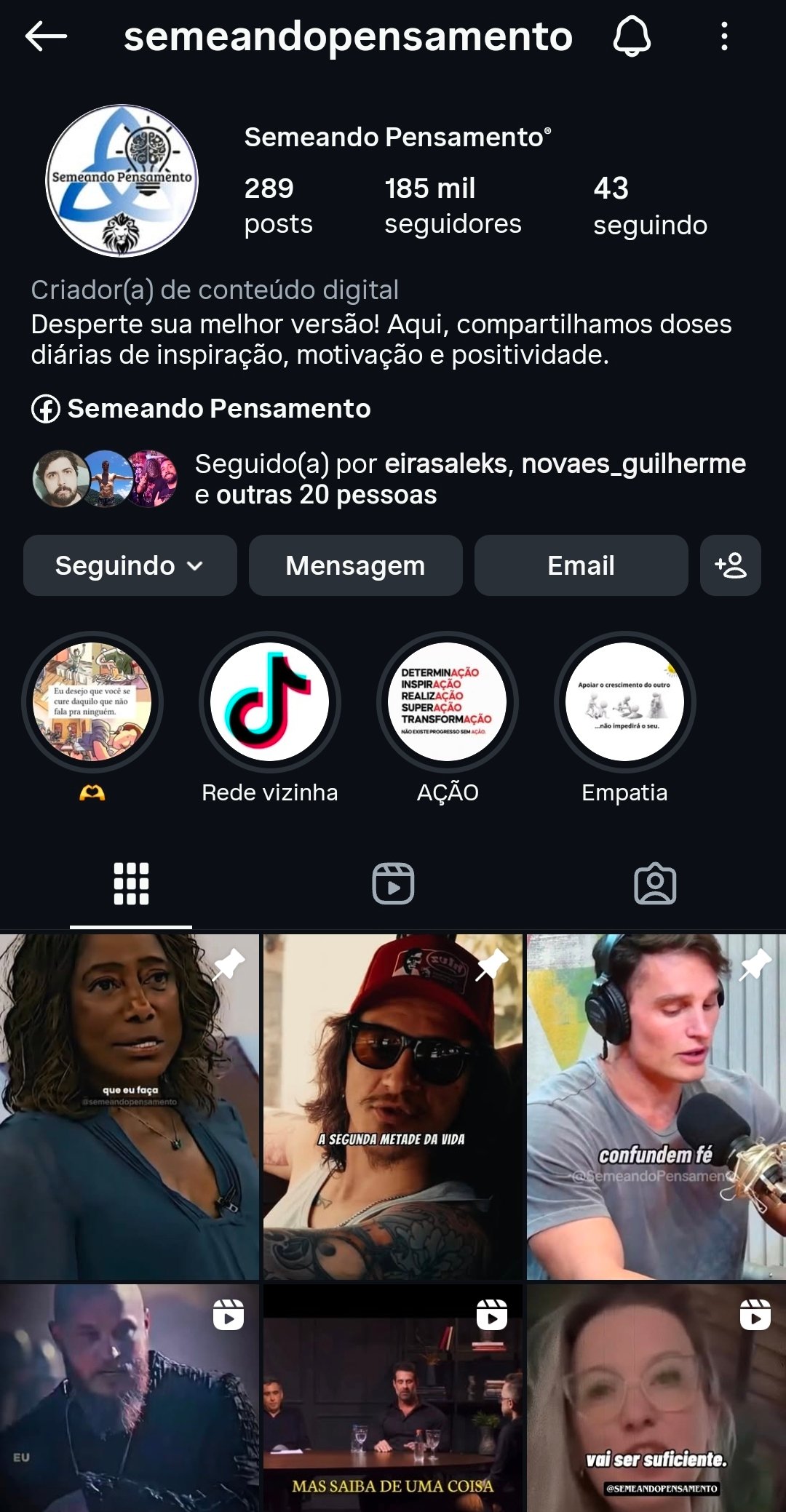Open the Rede vizinha highlight

point(269,703)
